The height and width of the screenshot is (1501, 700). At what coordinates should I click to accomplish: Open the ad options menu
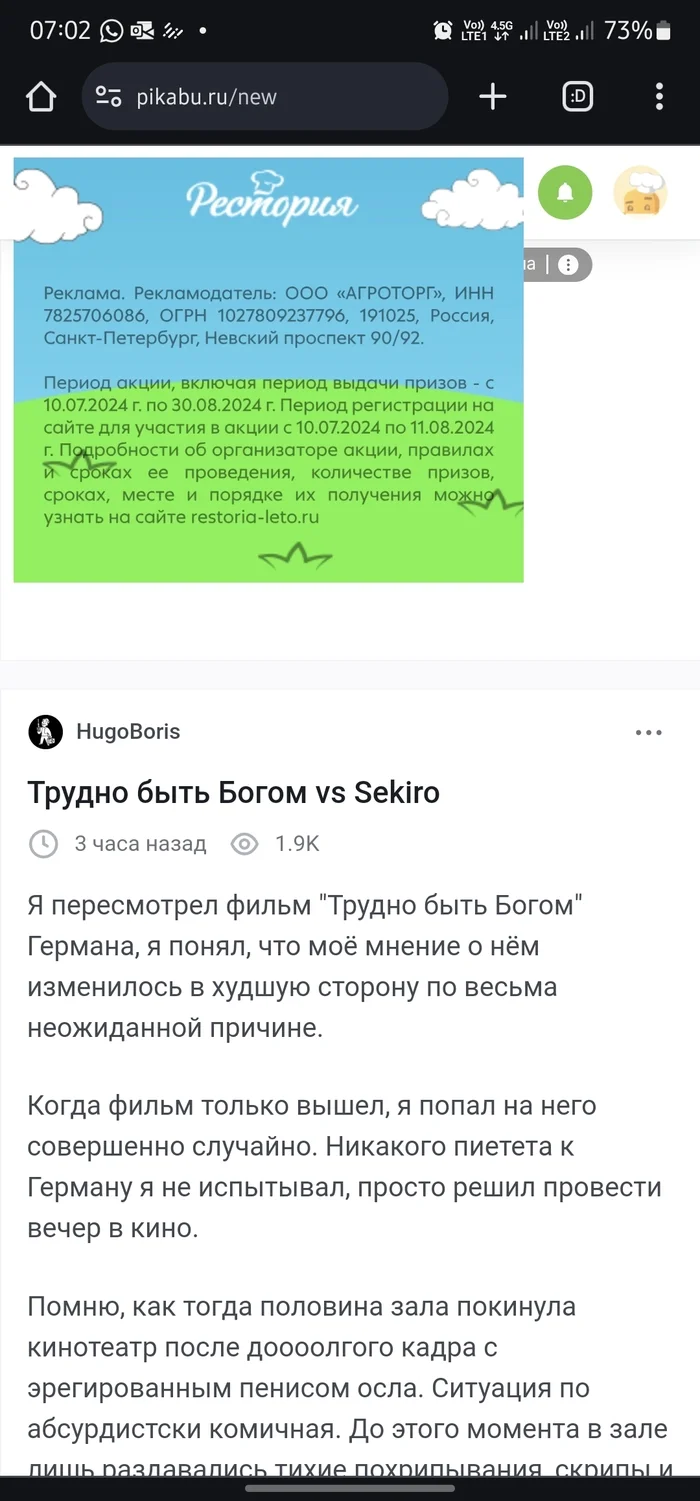coord(568,265)
